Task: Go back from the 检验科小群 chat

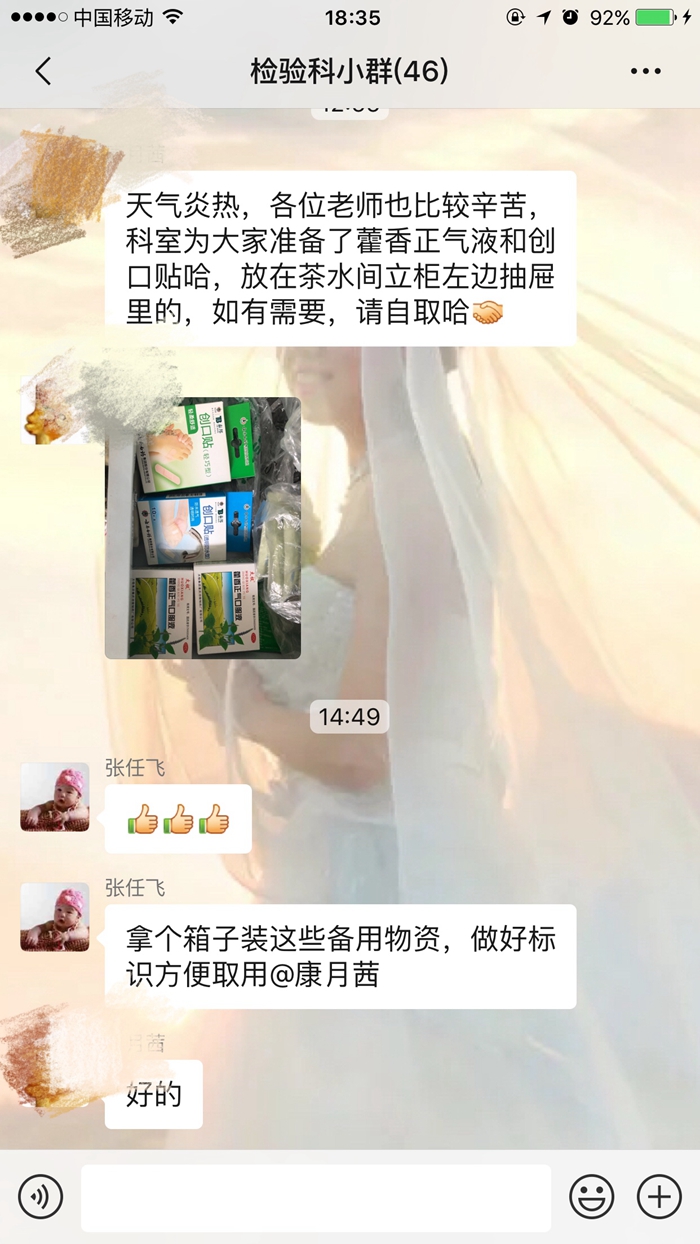Action: click(x=42, y=72)
